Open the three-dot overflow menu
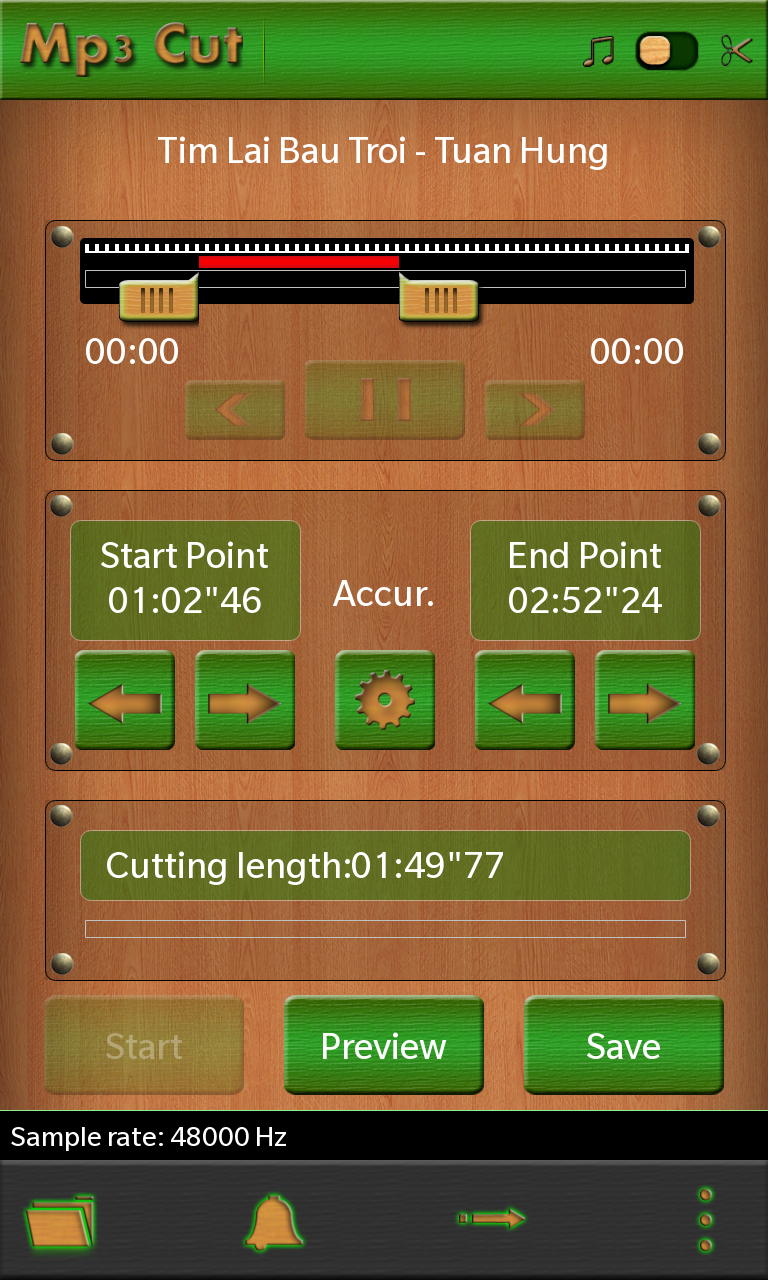 pos(705,1220)
